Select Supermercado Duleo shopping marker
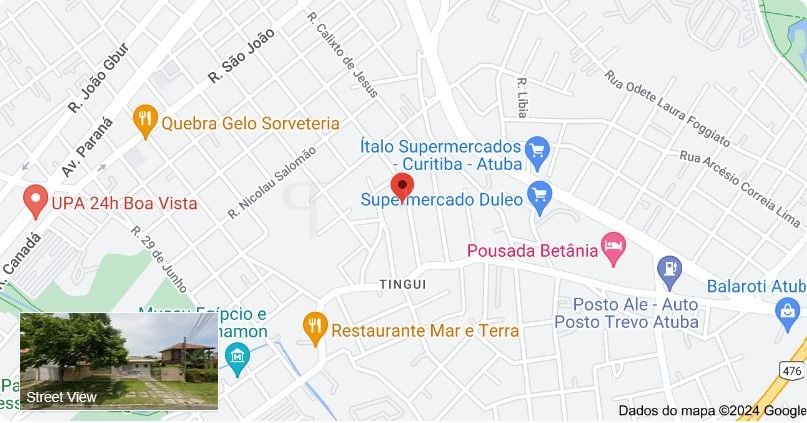807x423 pixels. [541, 198]
